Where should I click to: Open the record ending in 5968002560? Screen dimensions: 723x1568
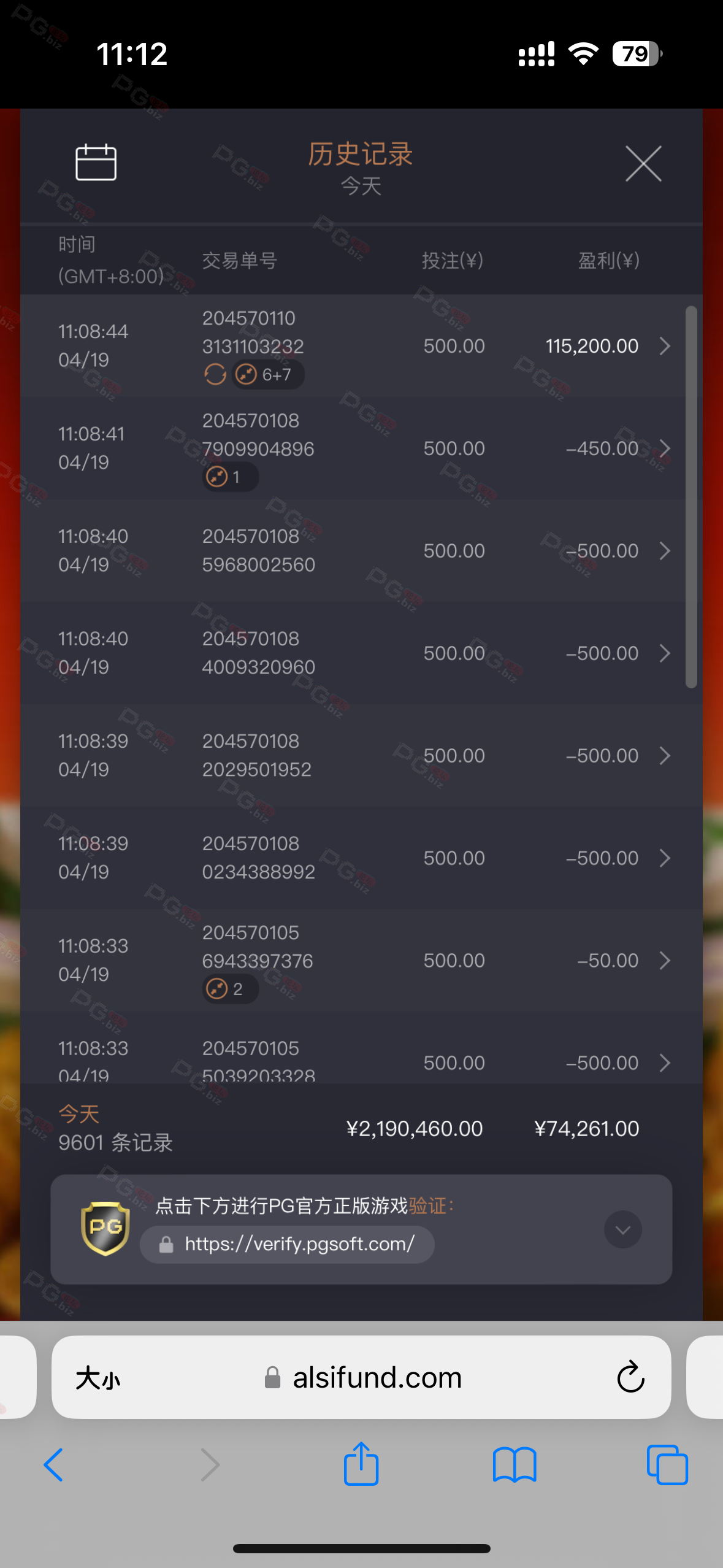(x=665, y=551)
